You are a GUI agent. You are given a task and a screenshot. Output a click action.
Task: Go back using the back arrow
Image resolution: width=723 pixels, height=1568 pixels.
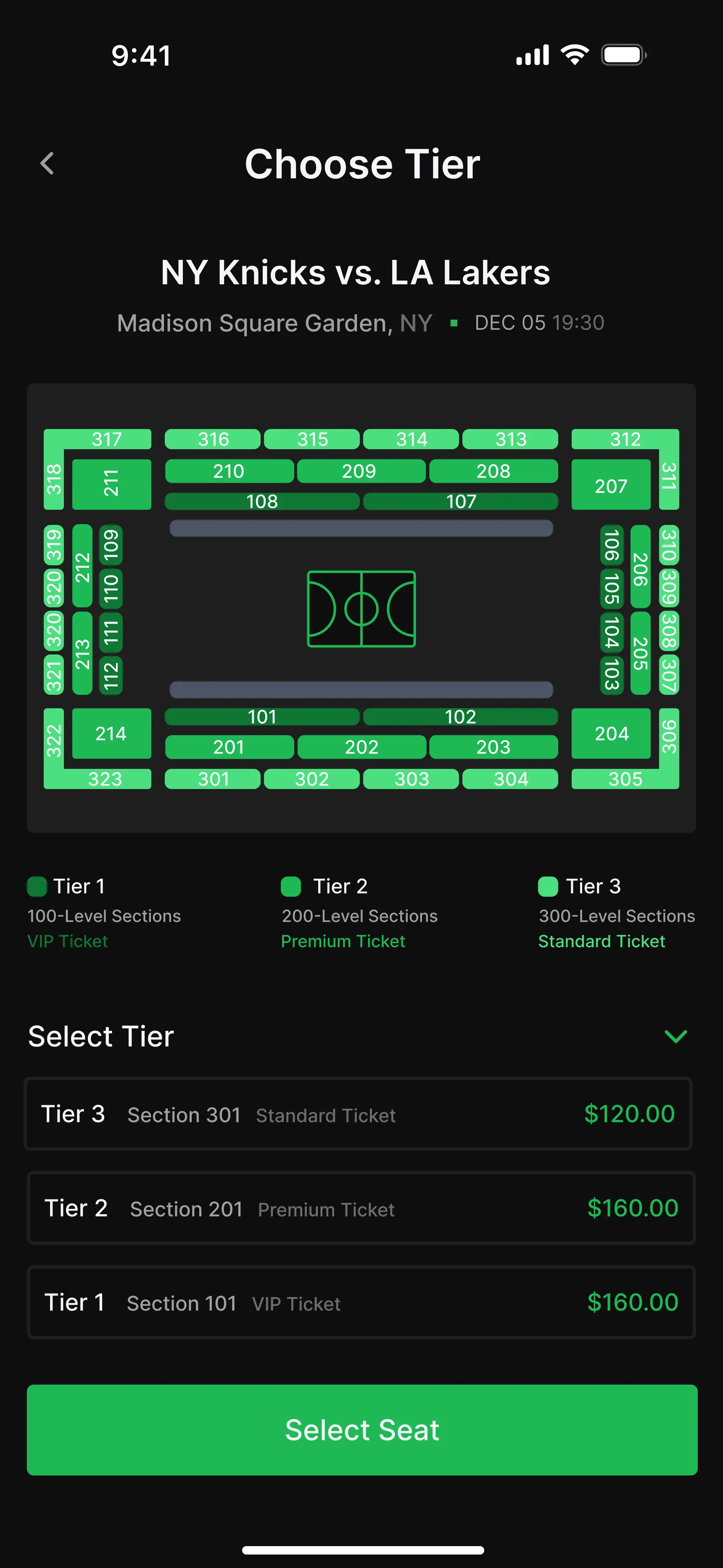coord(47,164)
